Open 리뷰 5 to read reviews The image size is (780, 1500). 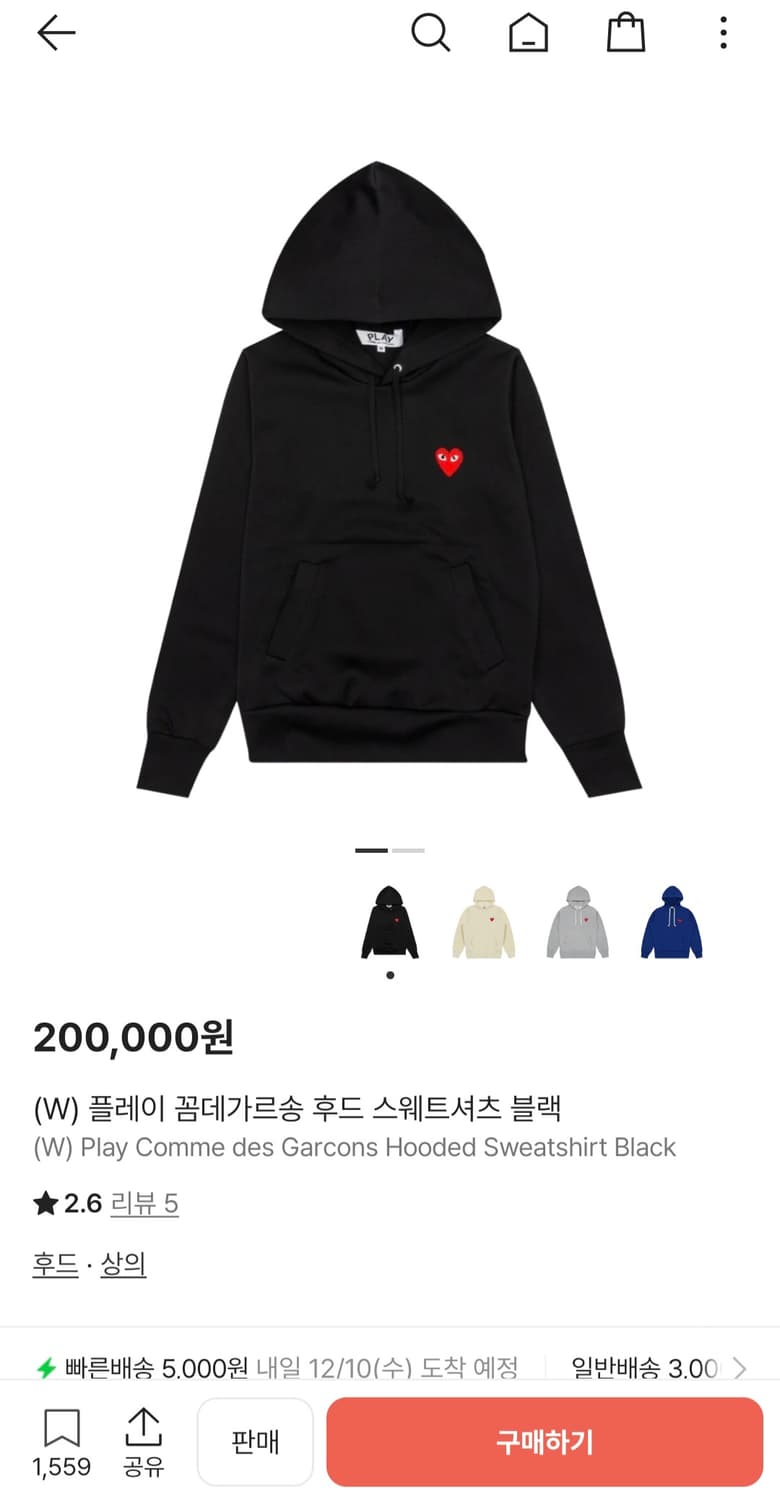146,1203
